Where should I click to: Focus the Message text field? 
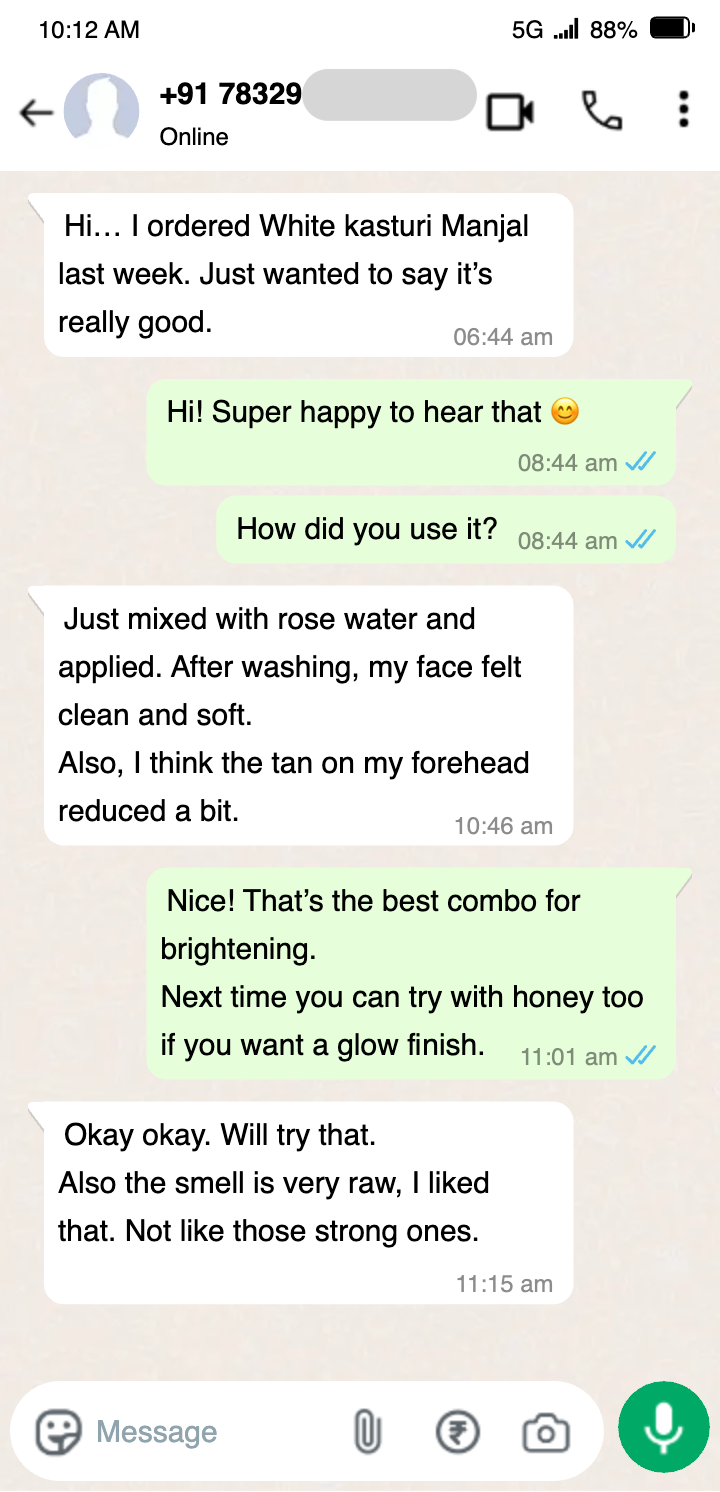point(200,1432)
